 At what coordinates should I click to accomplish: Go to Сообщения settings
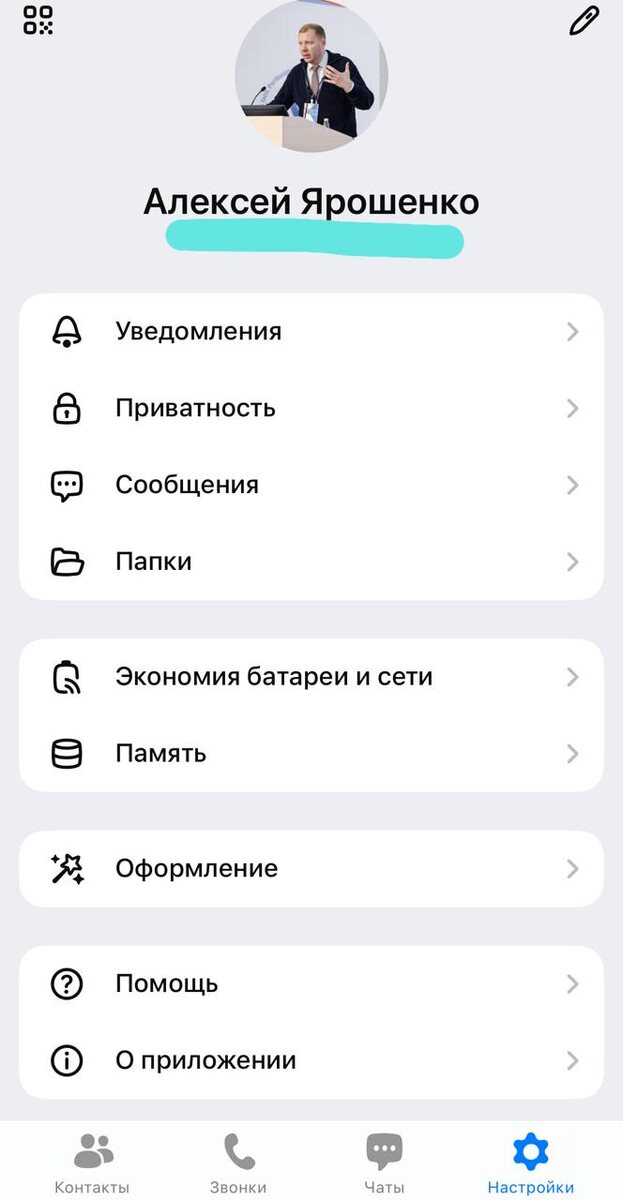311,485
